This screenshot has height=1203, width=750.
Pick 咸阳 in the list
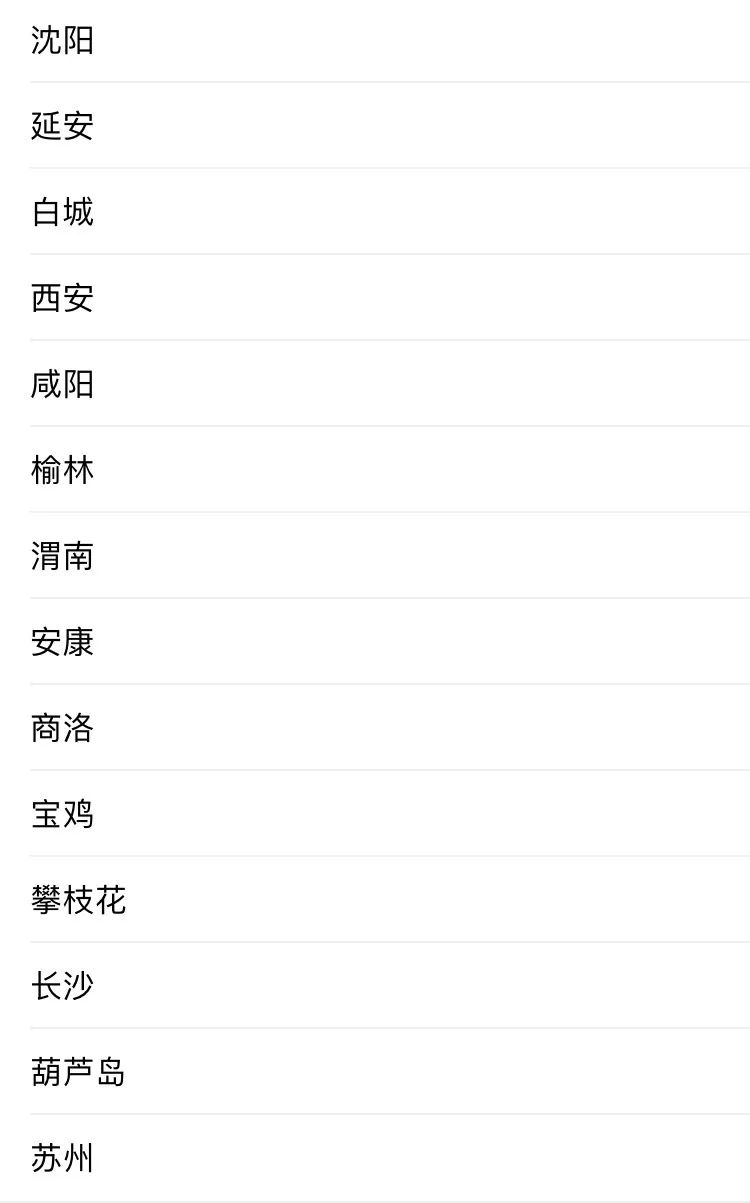click(x=63, y=385)
